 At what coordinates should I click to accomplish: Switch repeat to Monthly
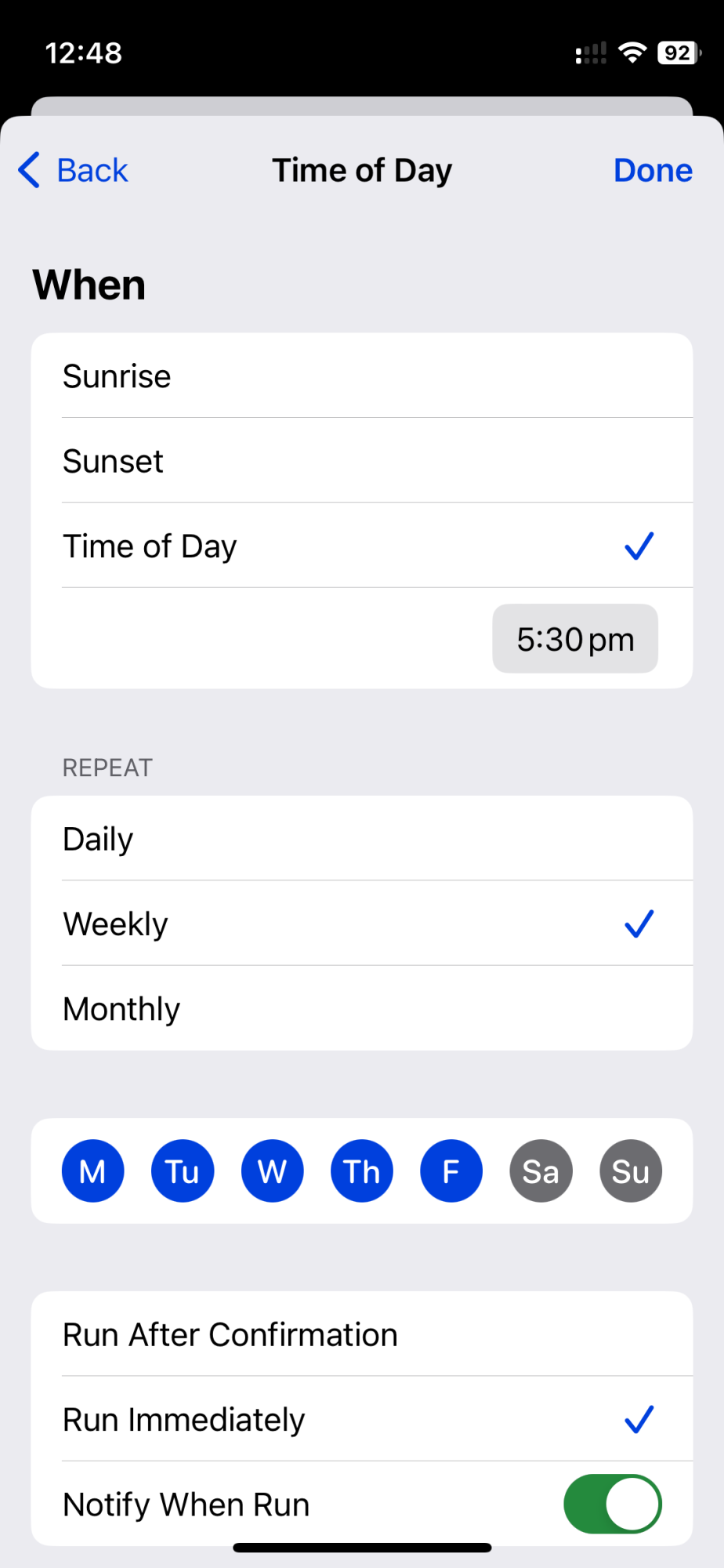pyautogui.click(x=362, y=1008)
